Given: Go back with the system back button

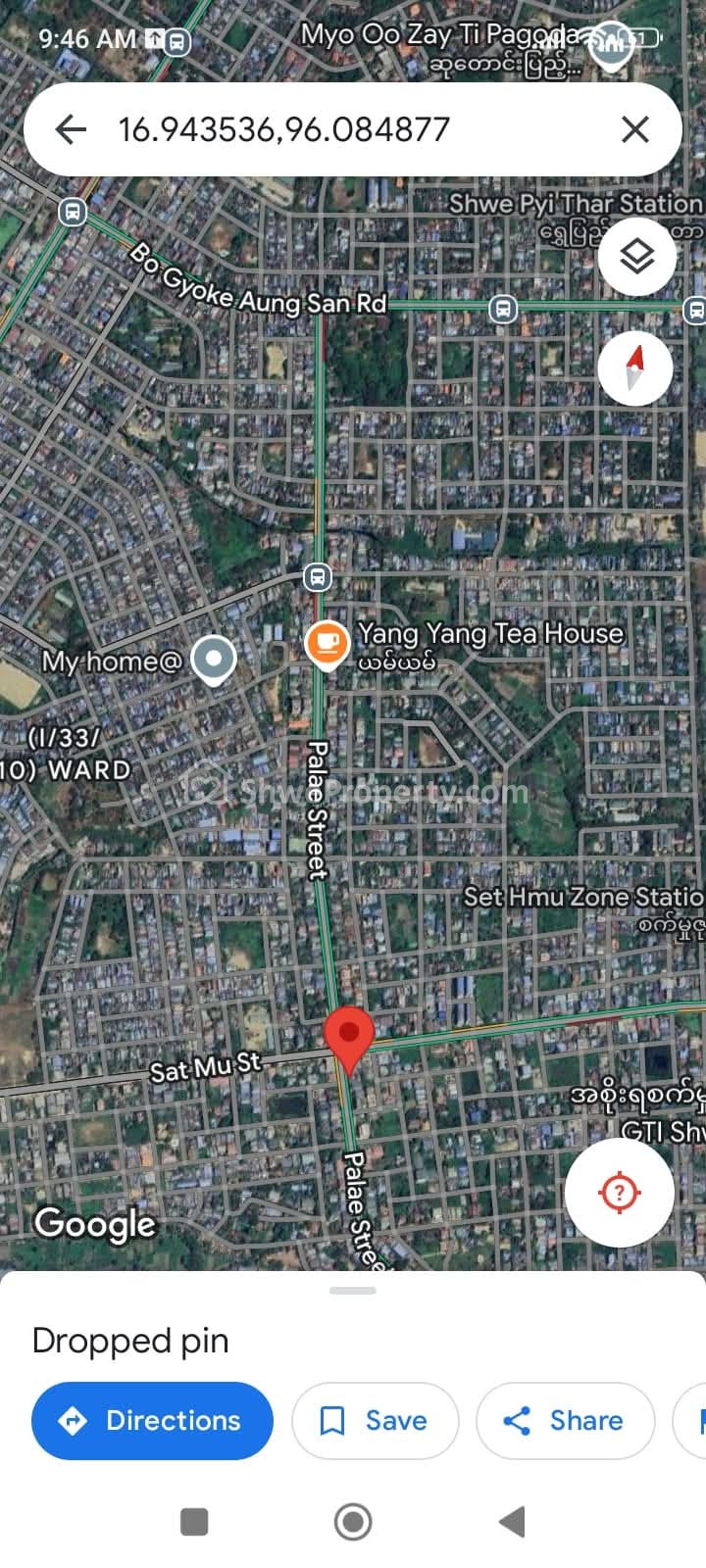Looking at the screenshot, I should [512, 1522].
